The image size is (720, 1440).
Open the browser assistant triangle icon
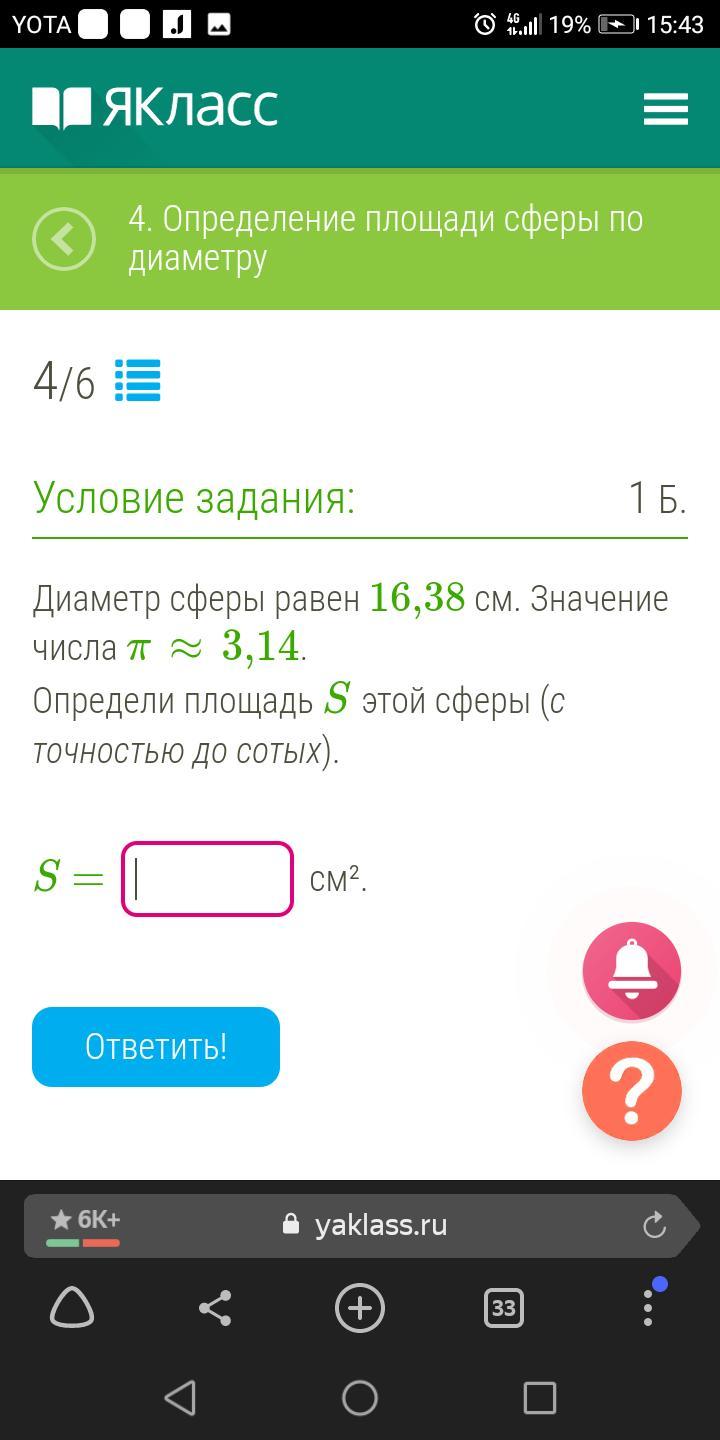72,1308
